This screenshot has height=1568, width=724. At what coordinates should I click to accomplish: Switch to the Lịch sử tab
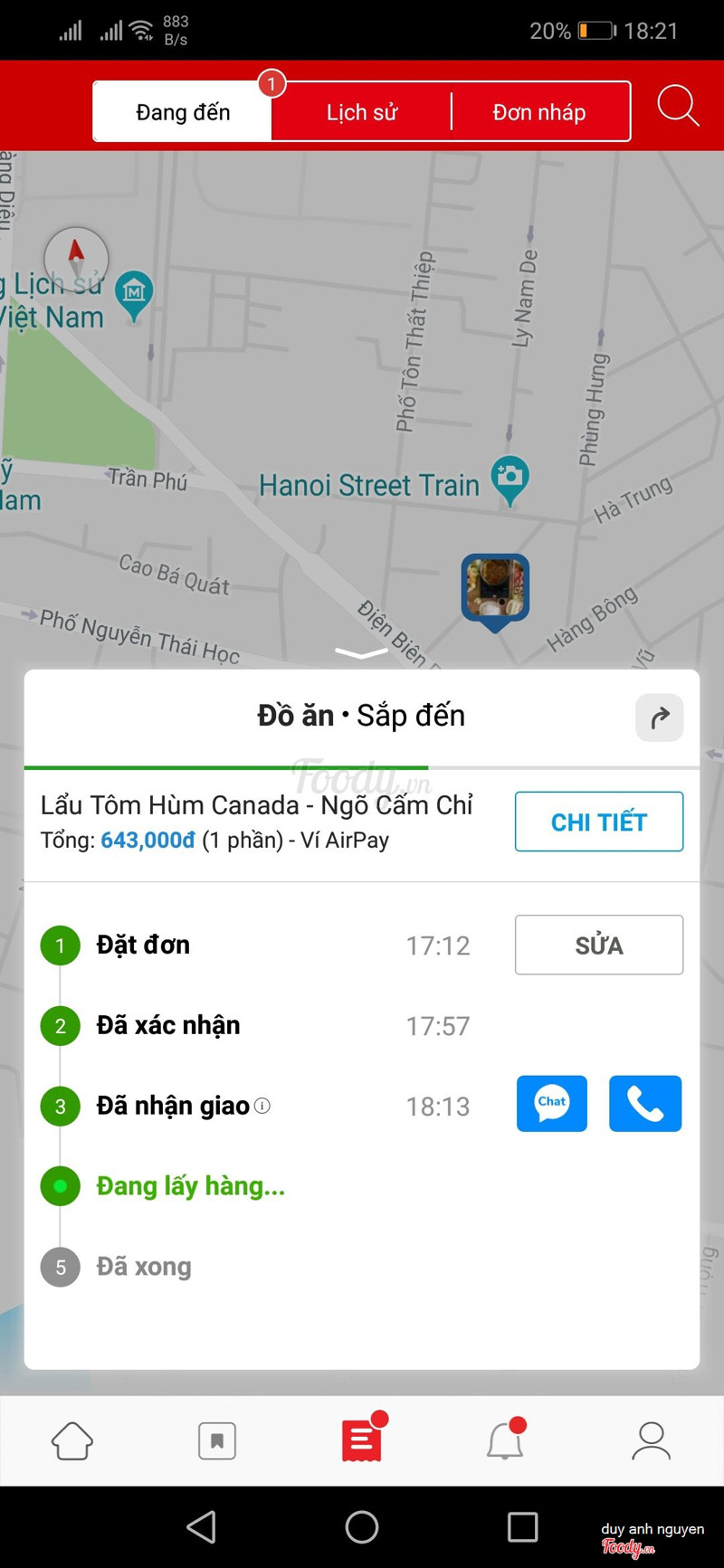(361, 112)
